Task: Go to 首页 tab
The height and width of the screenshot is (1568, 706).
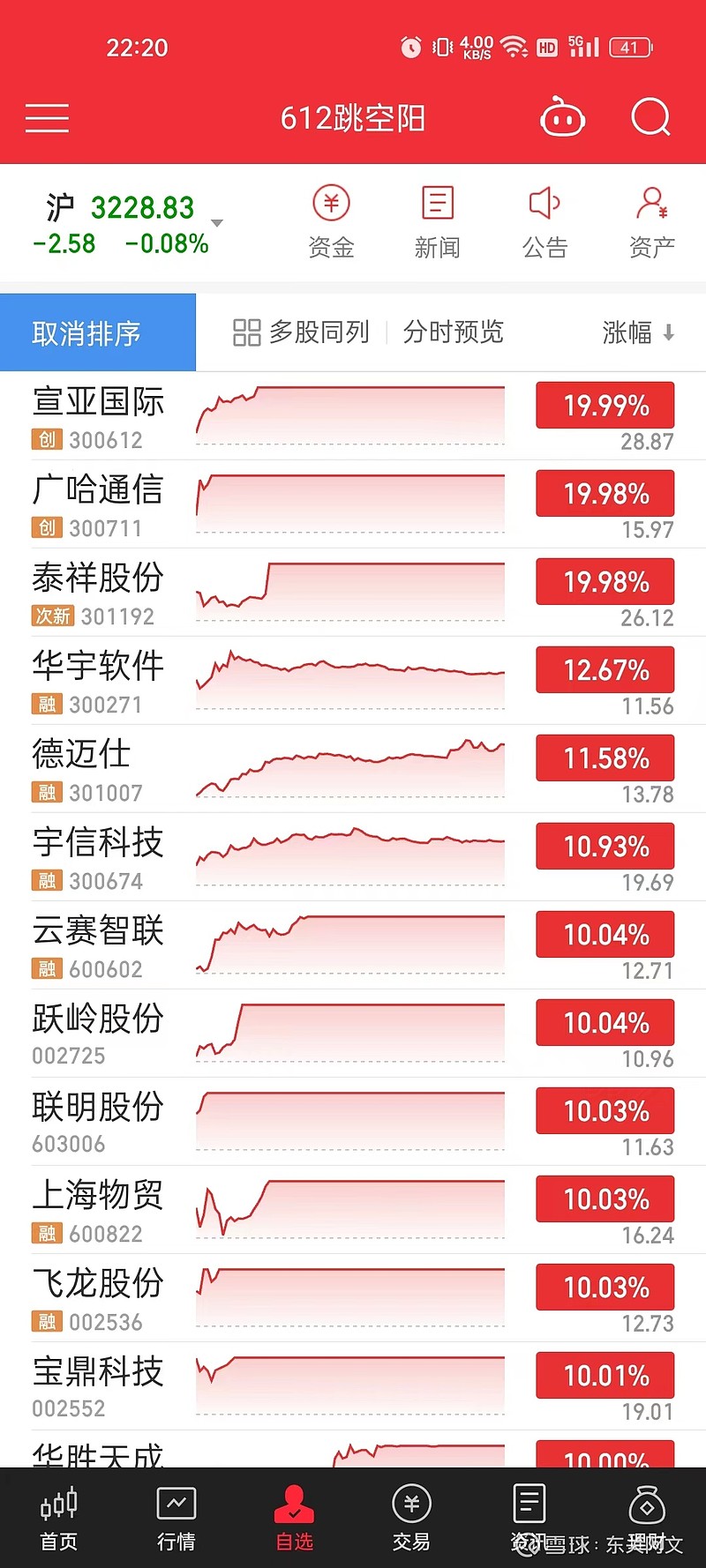Action: point(59,1518)
